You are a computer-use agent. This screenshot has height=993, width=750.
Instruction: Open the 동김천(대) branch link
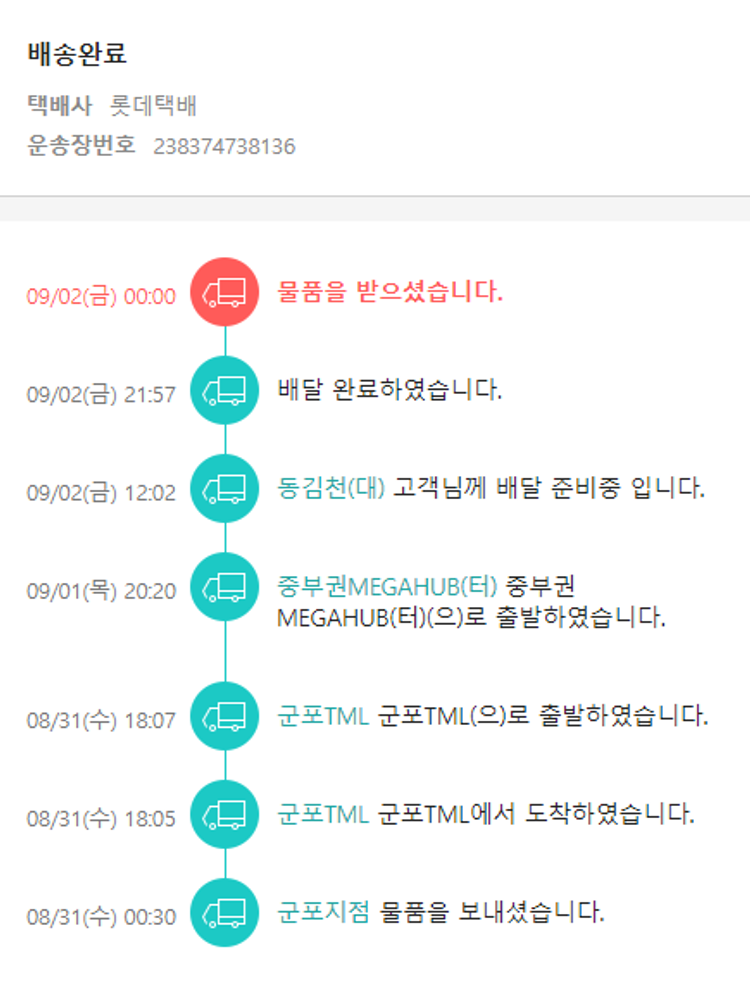click(330, 489)
